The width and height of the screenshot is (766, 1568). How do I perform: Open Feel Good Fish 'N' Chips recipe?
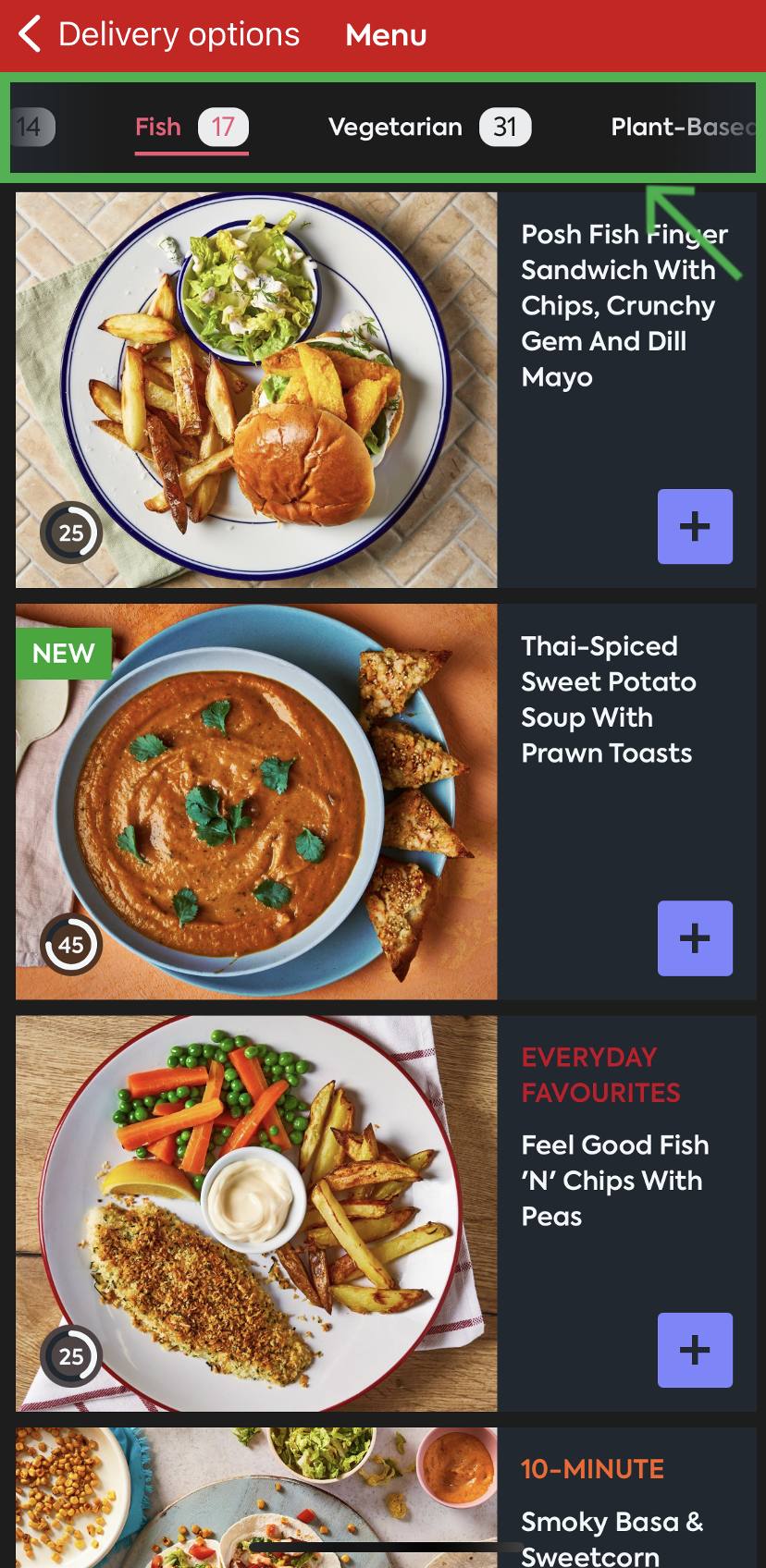point(614,1181)
